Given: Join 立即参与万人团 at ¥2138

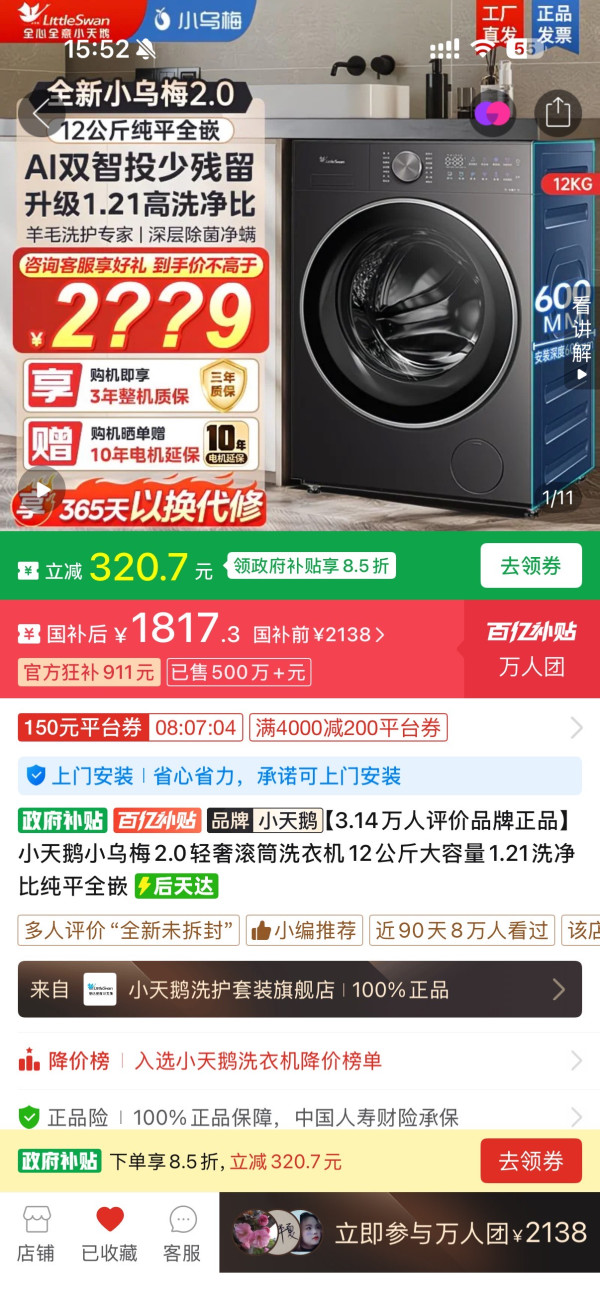Looking at the screenshot, I should pos(410,1233).
